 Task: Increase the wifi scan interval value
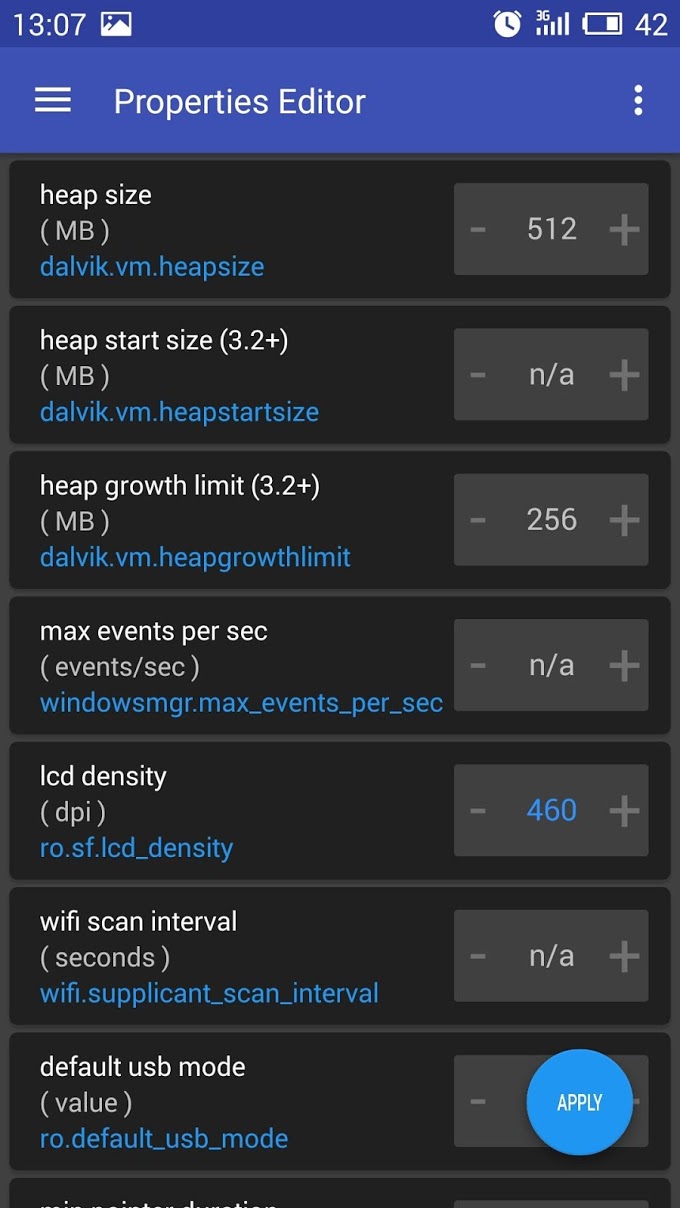(624, 956)
